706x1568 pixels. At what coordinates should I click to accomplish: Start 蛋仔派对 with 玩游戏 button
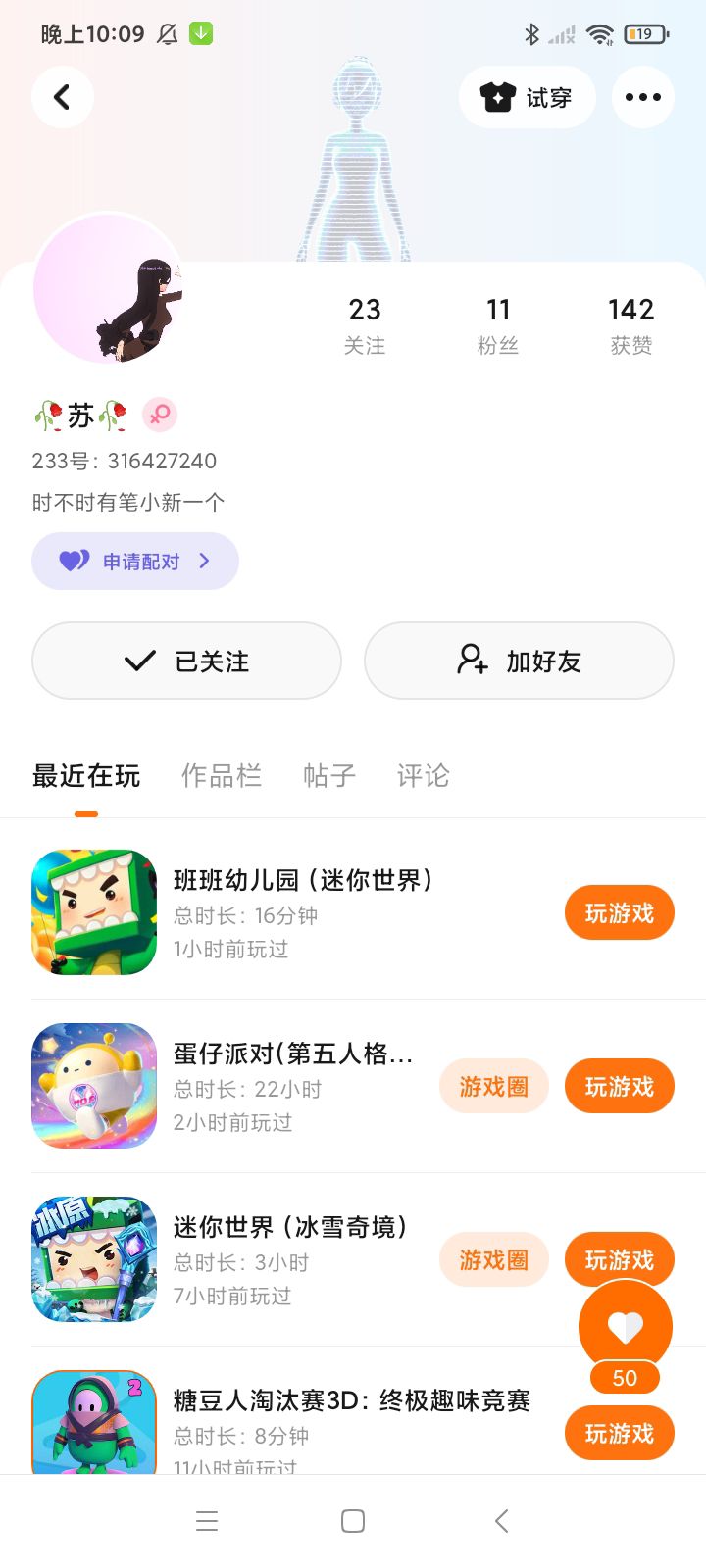(x=619, y=1086)
